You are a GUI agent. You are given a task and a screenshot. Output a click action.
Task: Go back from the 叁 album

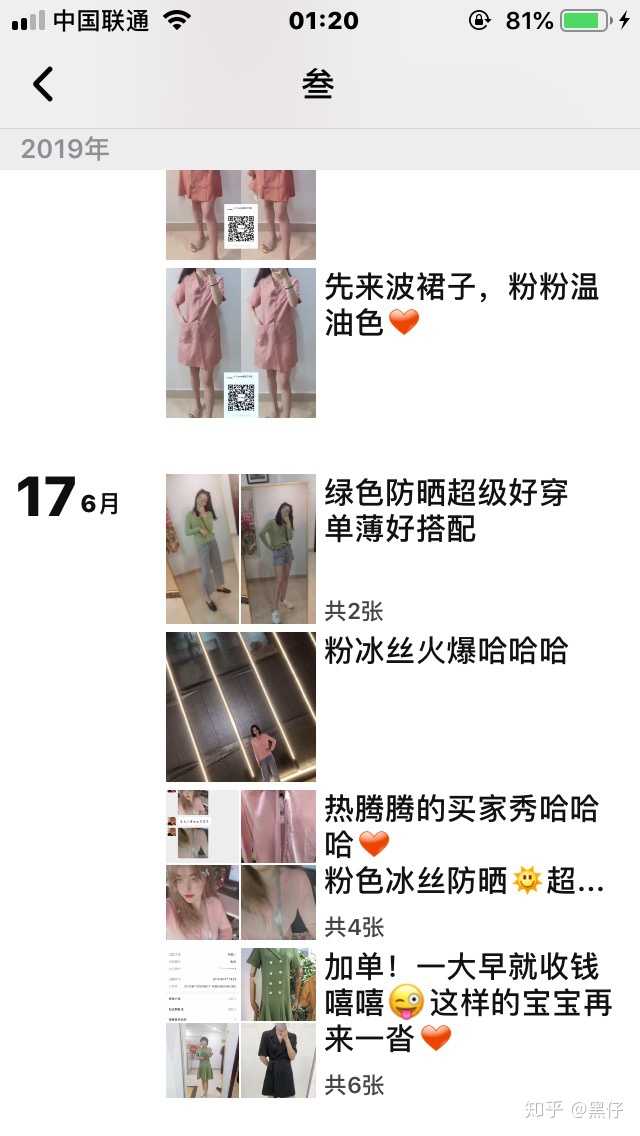(43, 85)
